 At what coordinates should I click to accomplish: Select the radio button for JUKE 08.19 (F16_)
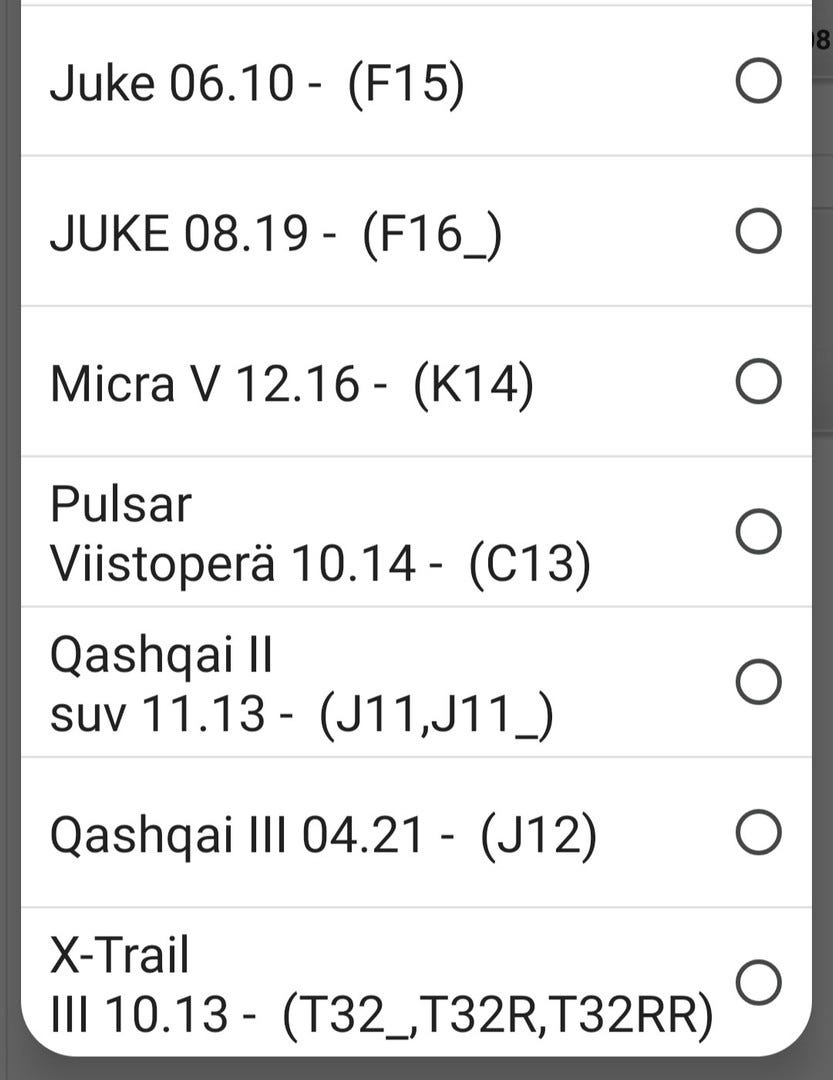pos(758,231)
